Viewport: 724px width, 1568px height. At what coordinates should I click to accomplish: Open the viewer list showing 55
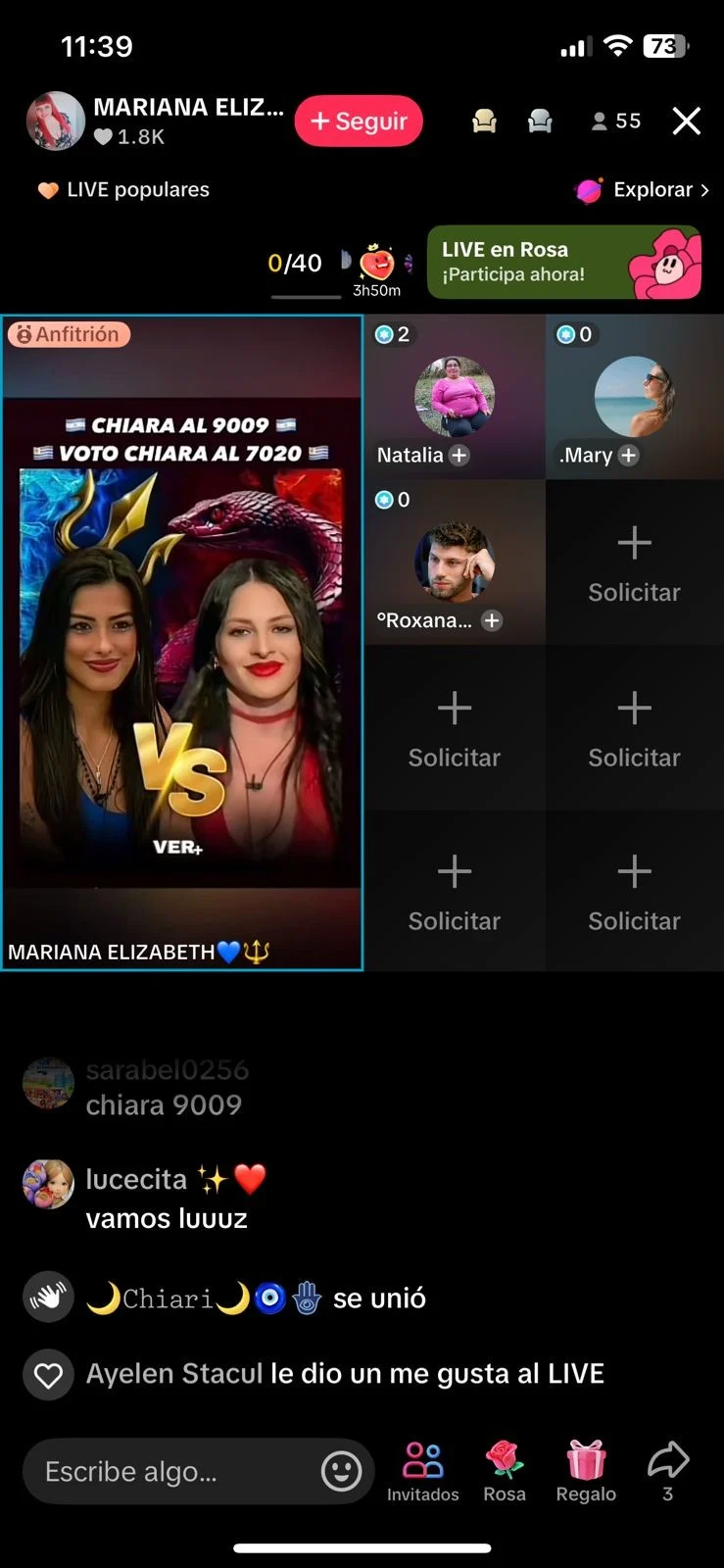click(616, 121)
